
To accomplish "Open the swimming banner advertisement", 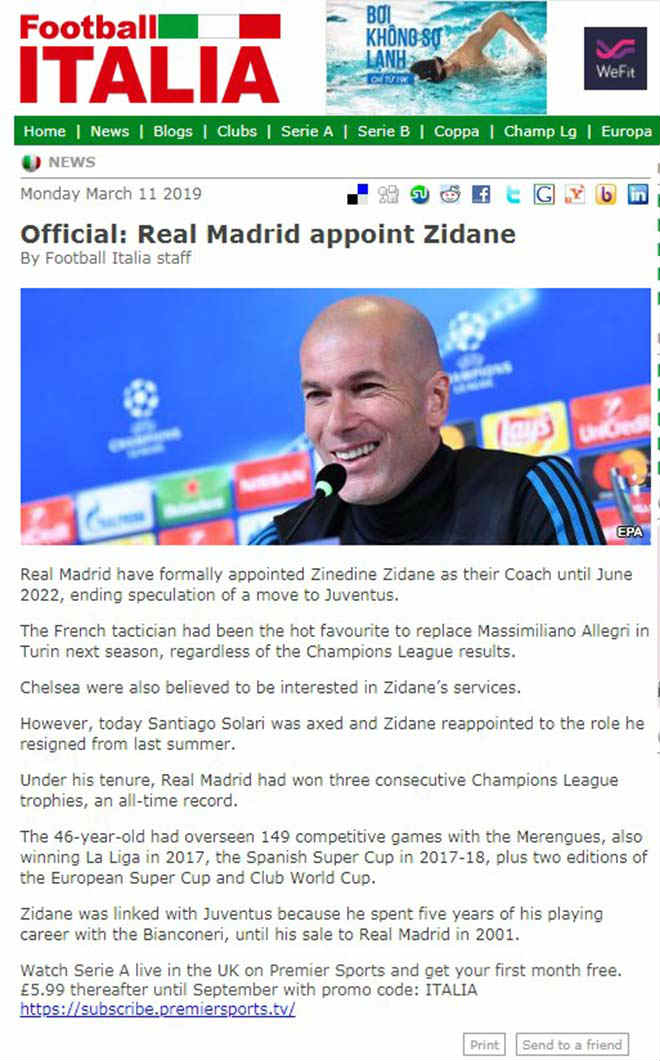I will pos(436,57).
